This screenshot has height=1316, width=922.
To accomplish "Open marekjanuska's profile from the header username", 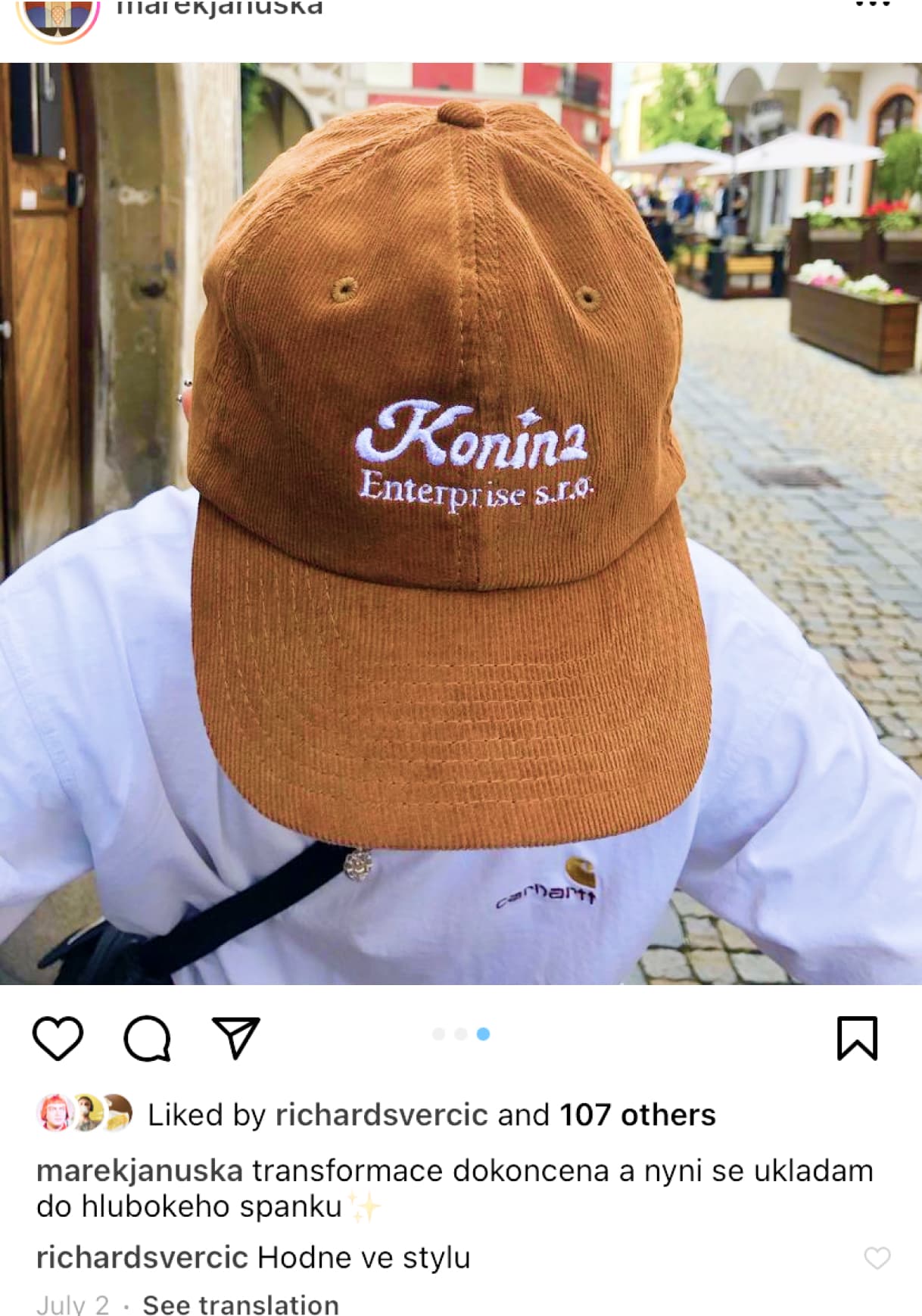I will click(x=220, y=8).
